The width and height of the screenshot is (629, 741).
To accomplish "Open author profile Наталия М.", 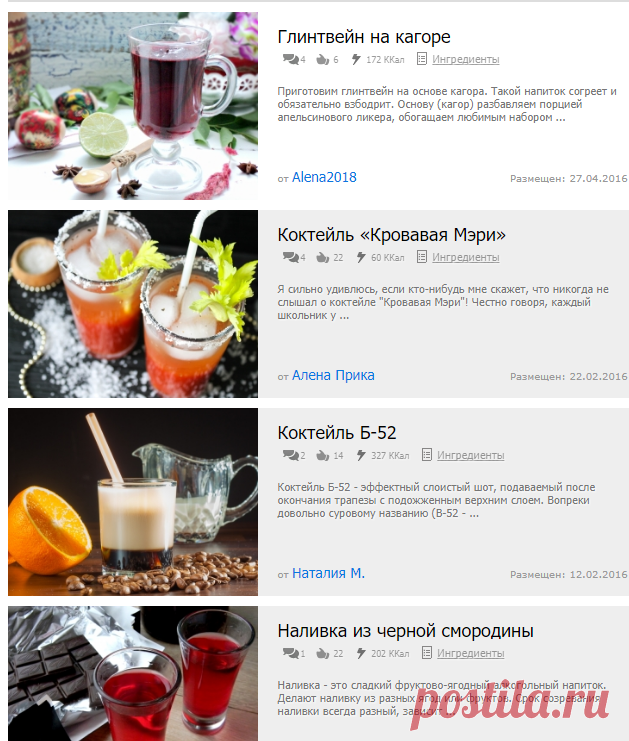I will coord(328,573).
